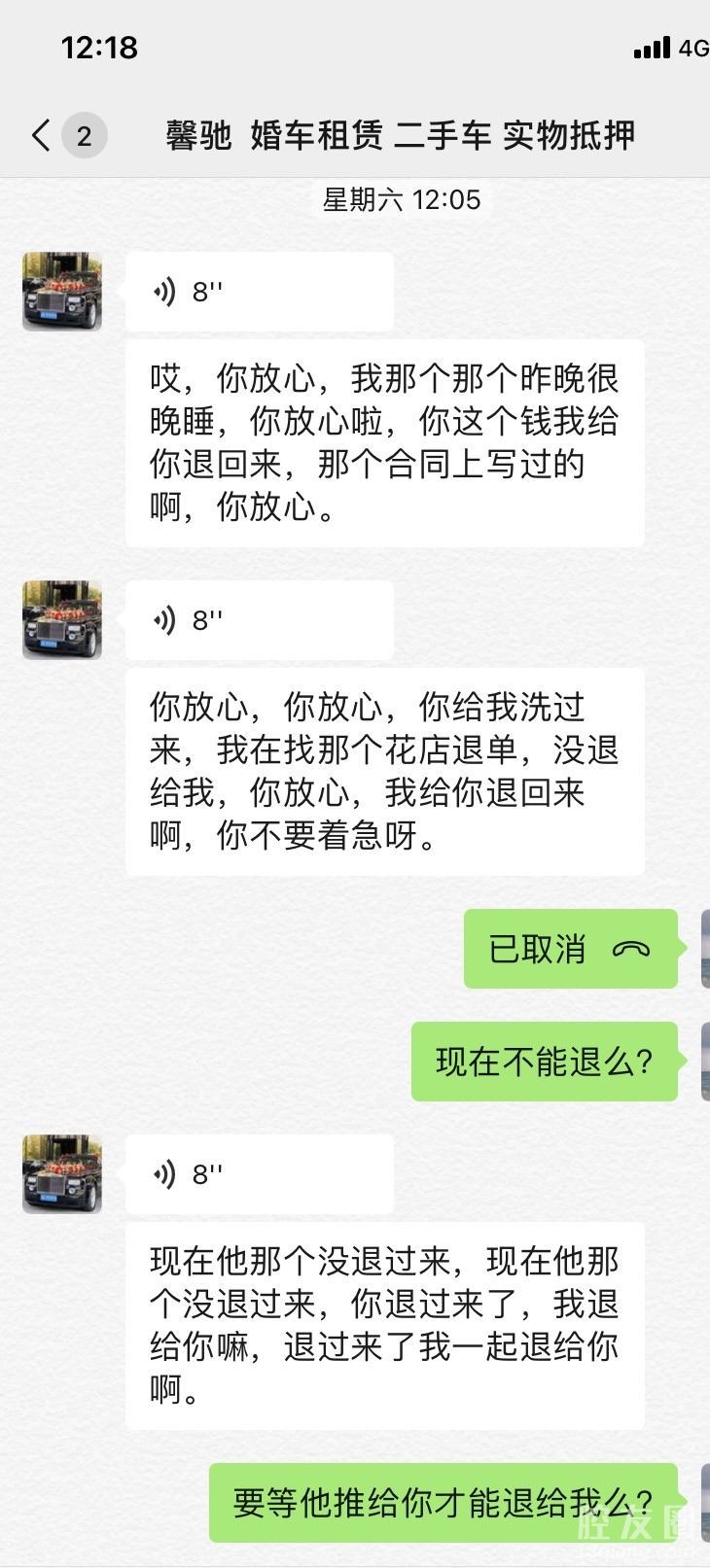Play the voice message above "现在他那个没退过来"
Viewport: 710px width, 1568px height.
(259, 1174)
